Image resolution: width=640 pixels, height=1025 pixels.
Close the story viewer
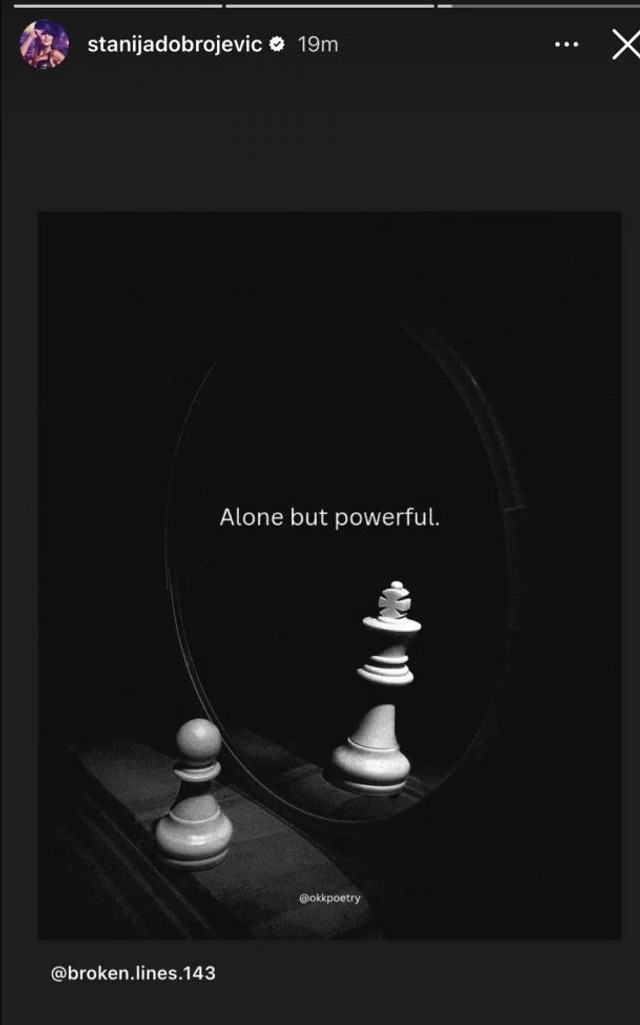626,45
